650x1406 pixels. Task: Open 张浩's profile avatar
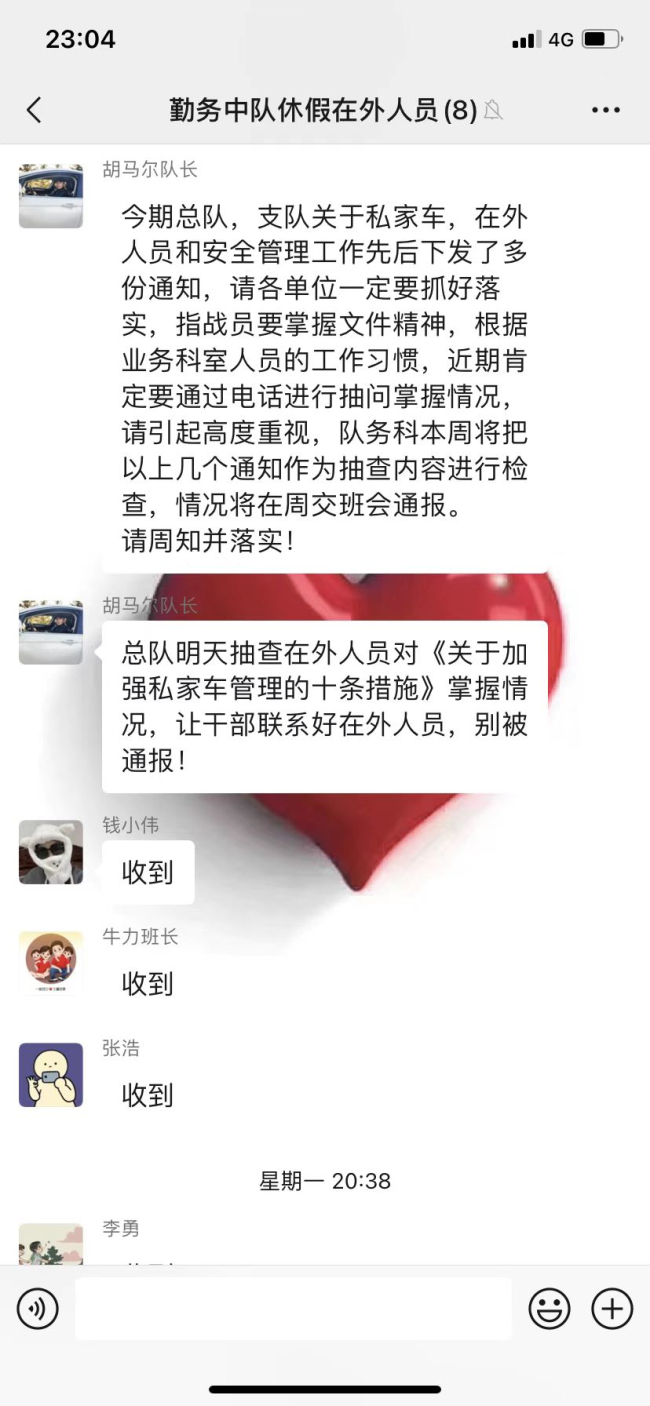click(51, 1075)
